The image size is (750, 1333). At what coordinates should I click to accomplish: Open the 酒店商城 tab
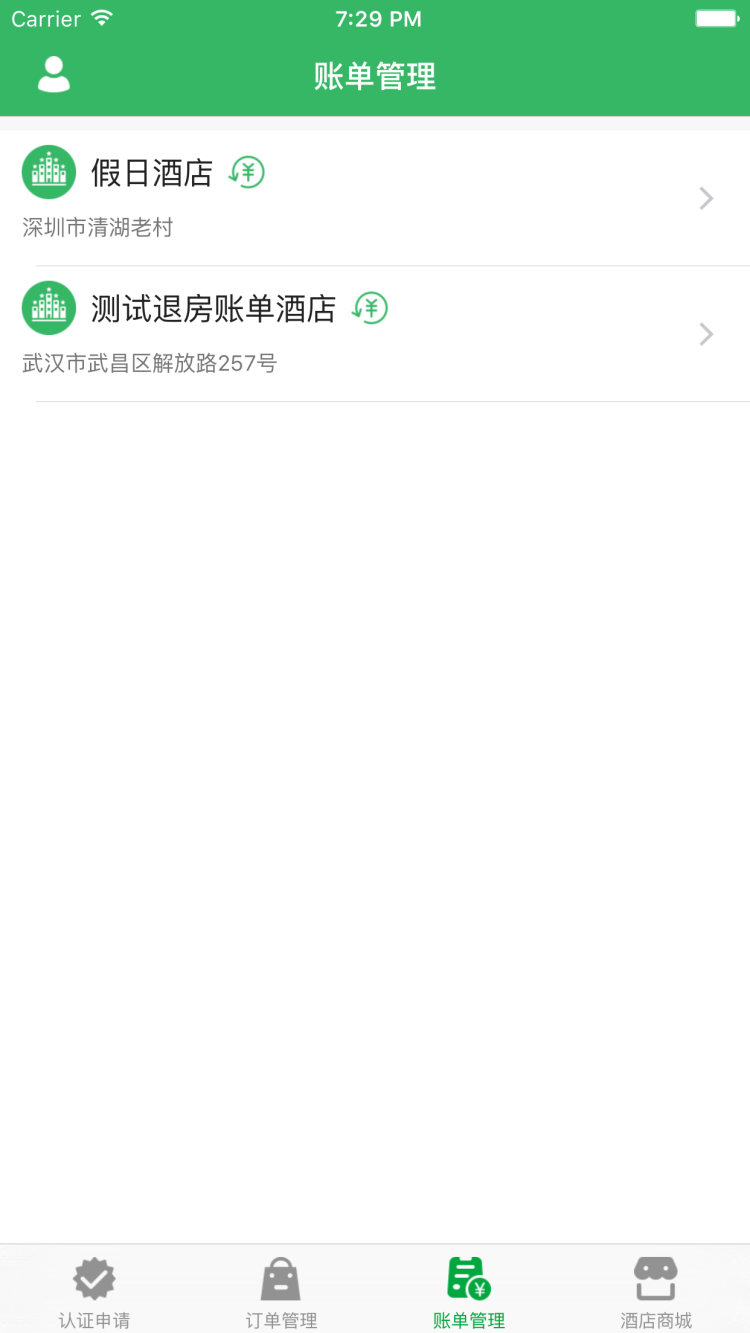point(655,1290)
